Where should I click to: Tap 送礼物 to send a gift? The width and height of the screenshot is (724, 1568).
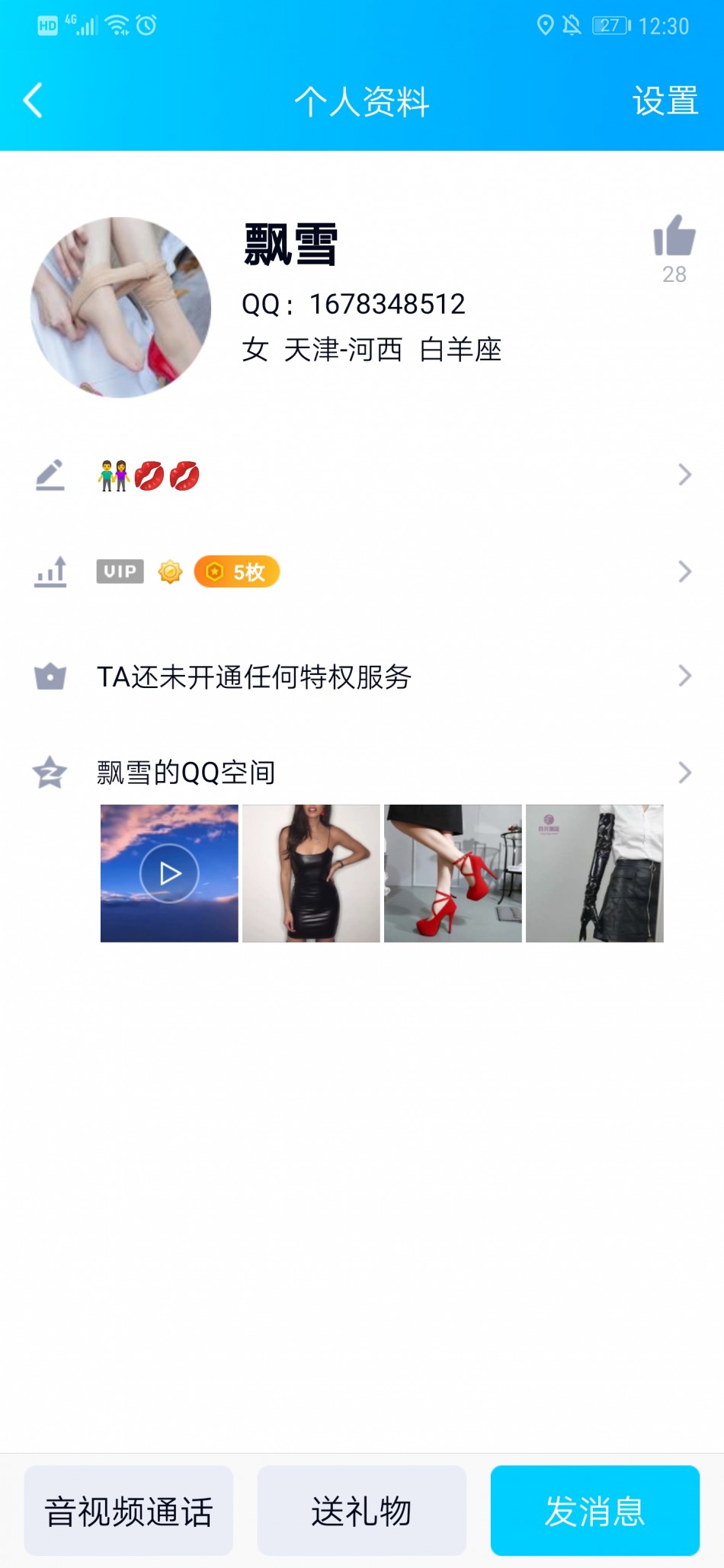361,1510
